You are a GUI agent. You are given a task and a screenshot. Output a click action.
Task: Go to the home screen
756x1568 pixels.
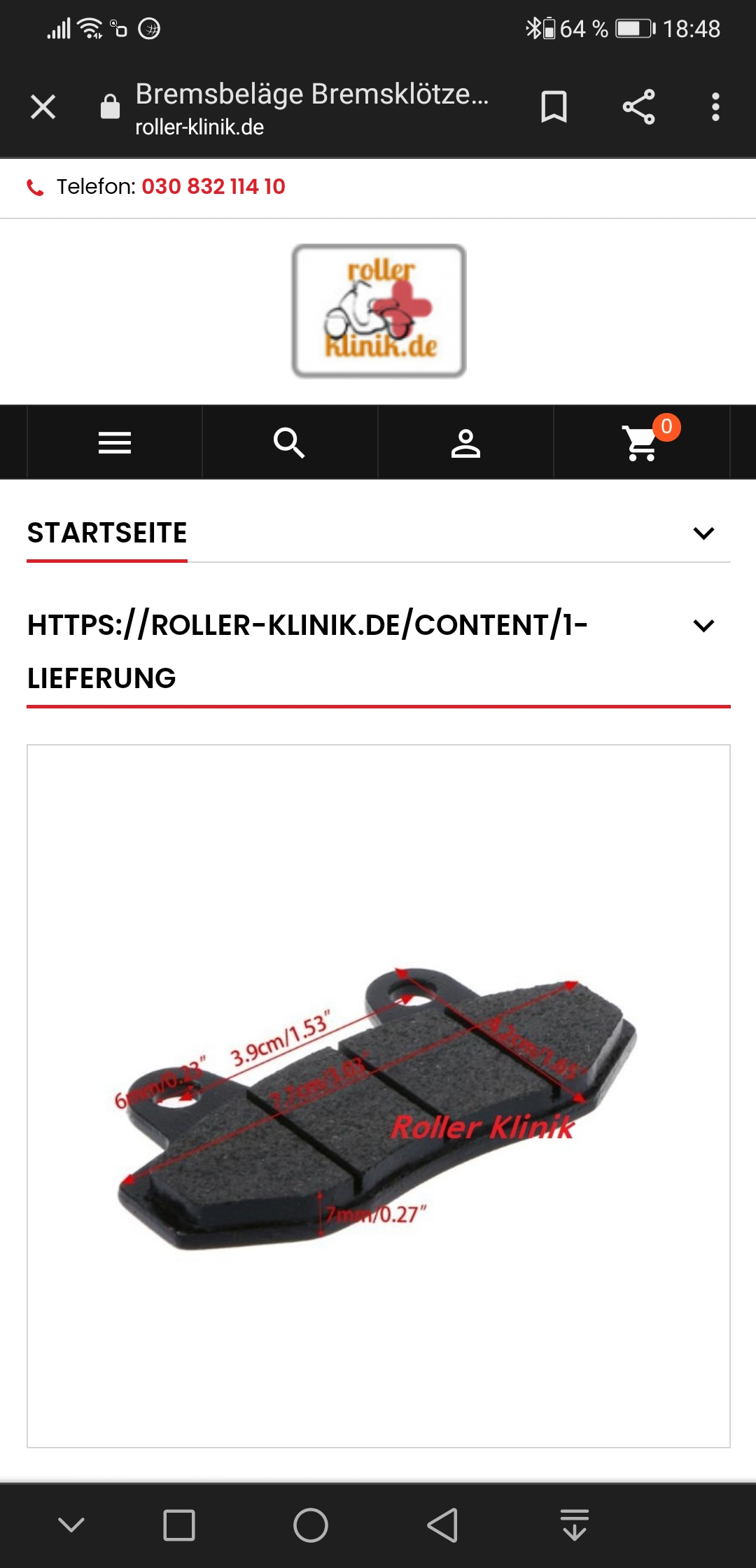point(311,1525)
